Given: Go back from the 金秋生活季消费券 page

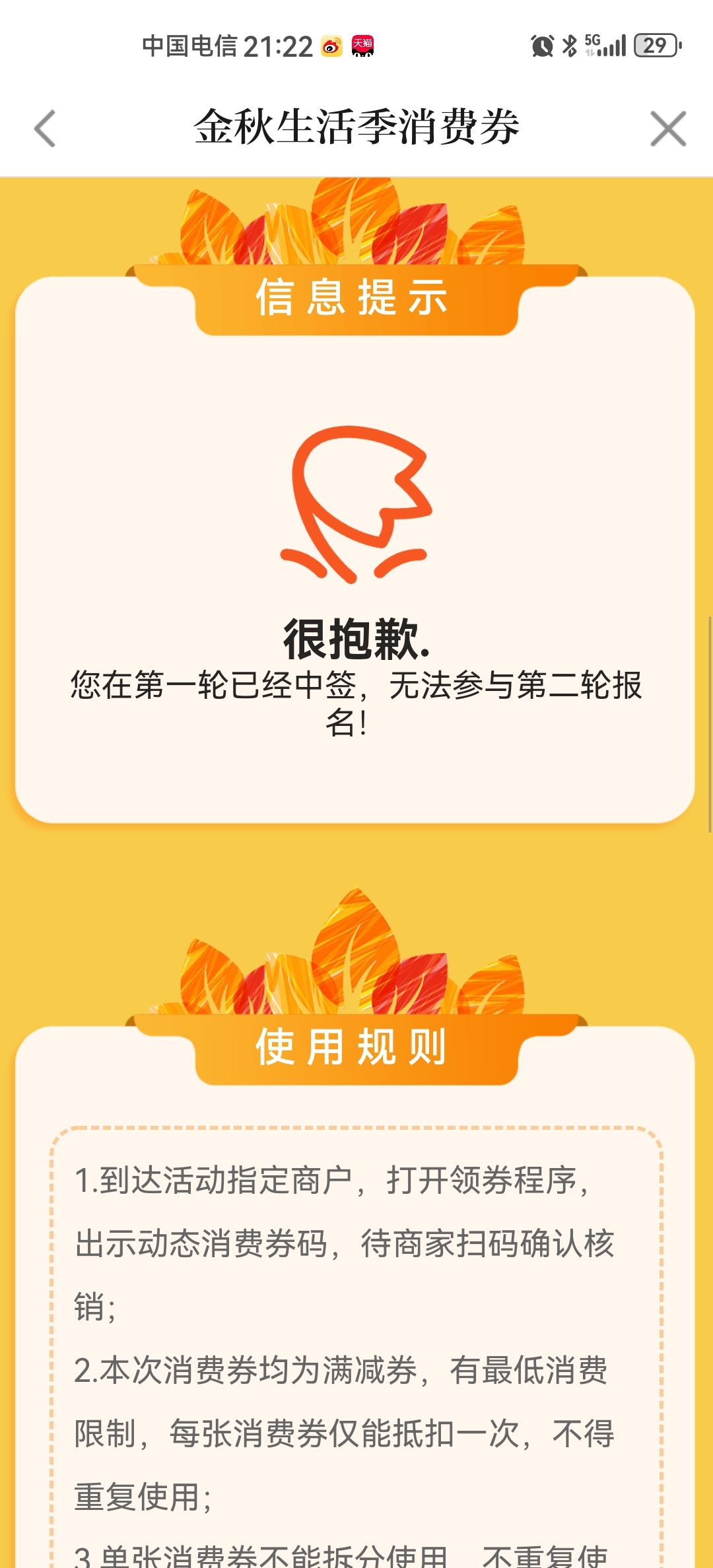Looking at the screenshot, I should 45,128.
